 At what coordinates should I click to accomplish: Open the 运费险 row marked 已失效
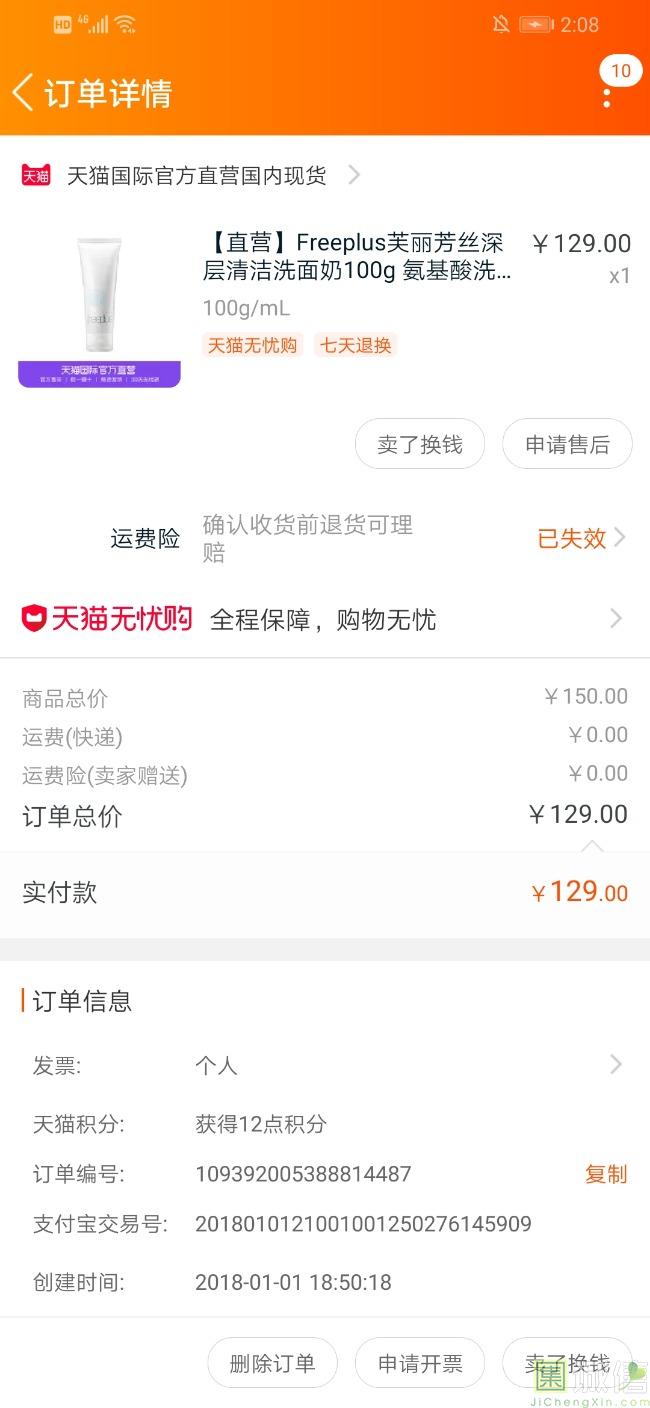pos(580,538)
